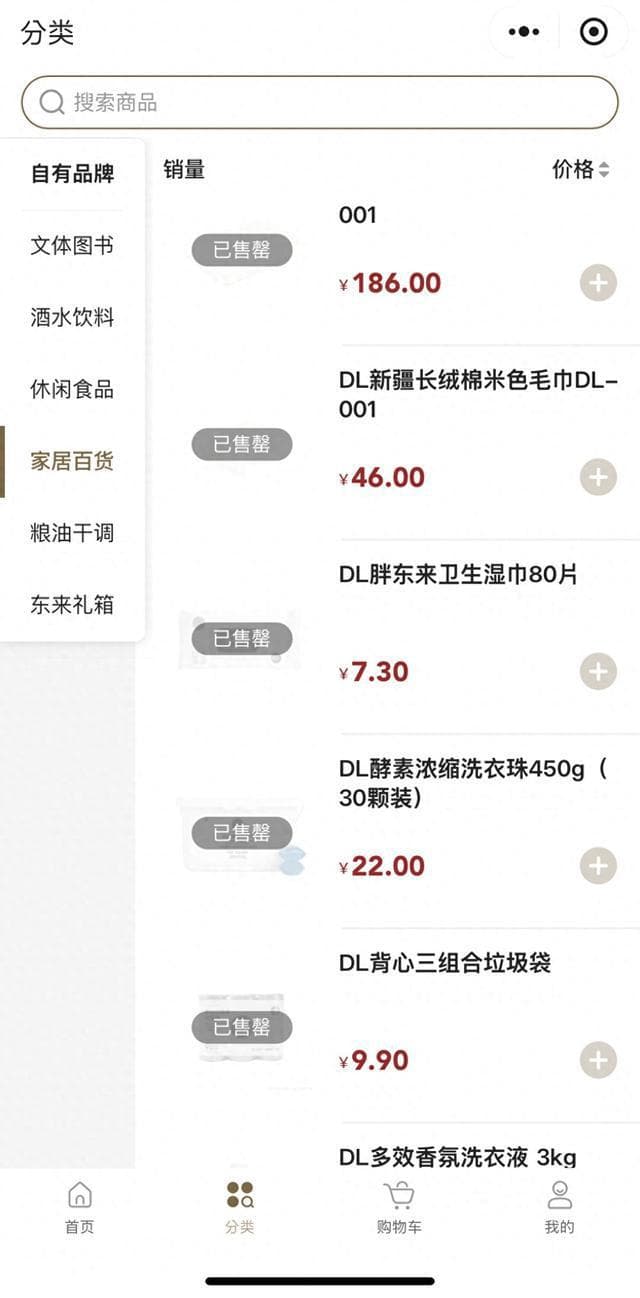
Task: Select the 家居百货 category
Action: pyautogui.click(x=72, y=462)
